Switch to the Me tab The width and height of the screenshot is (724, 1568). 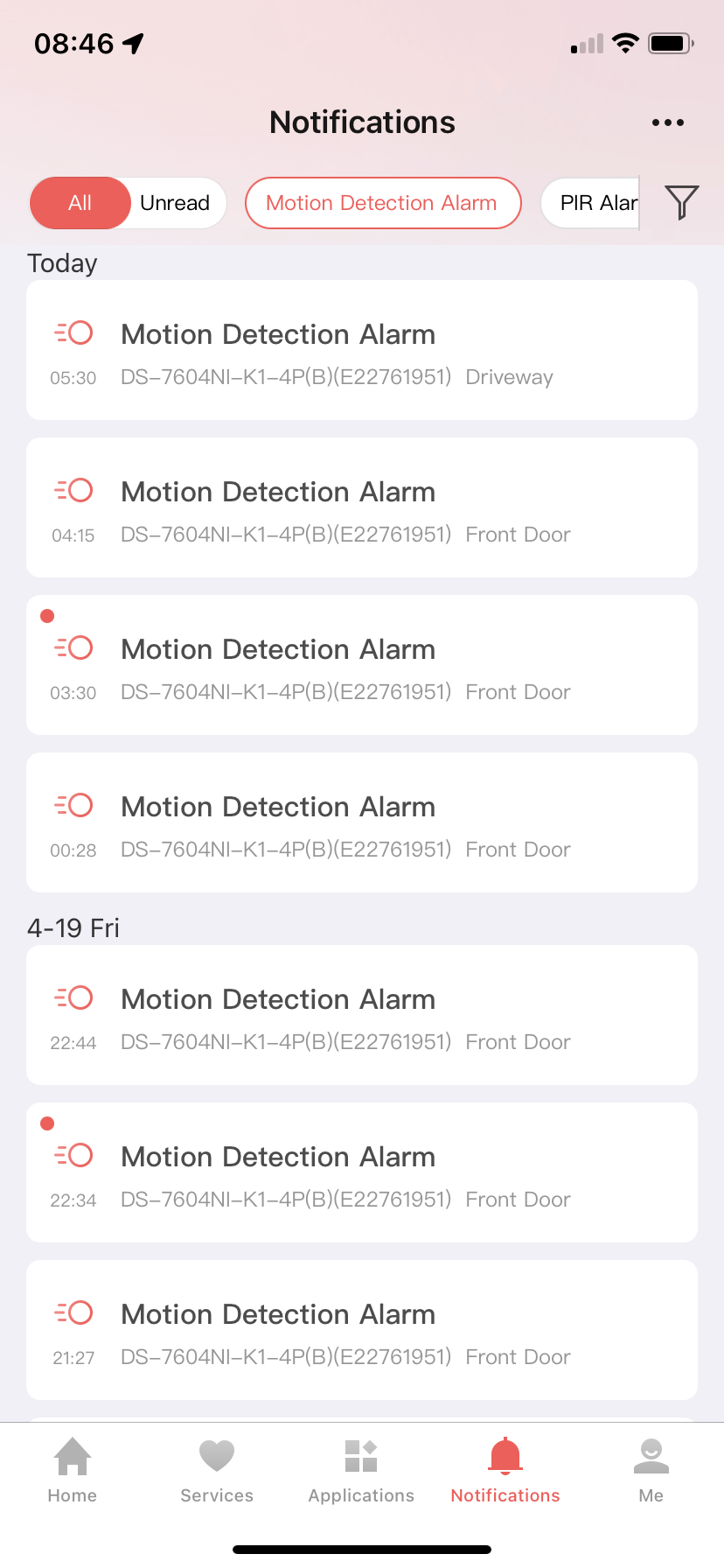651,1471
